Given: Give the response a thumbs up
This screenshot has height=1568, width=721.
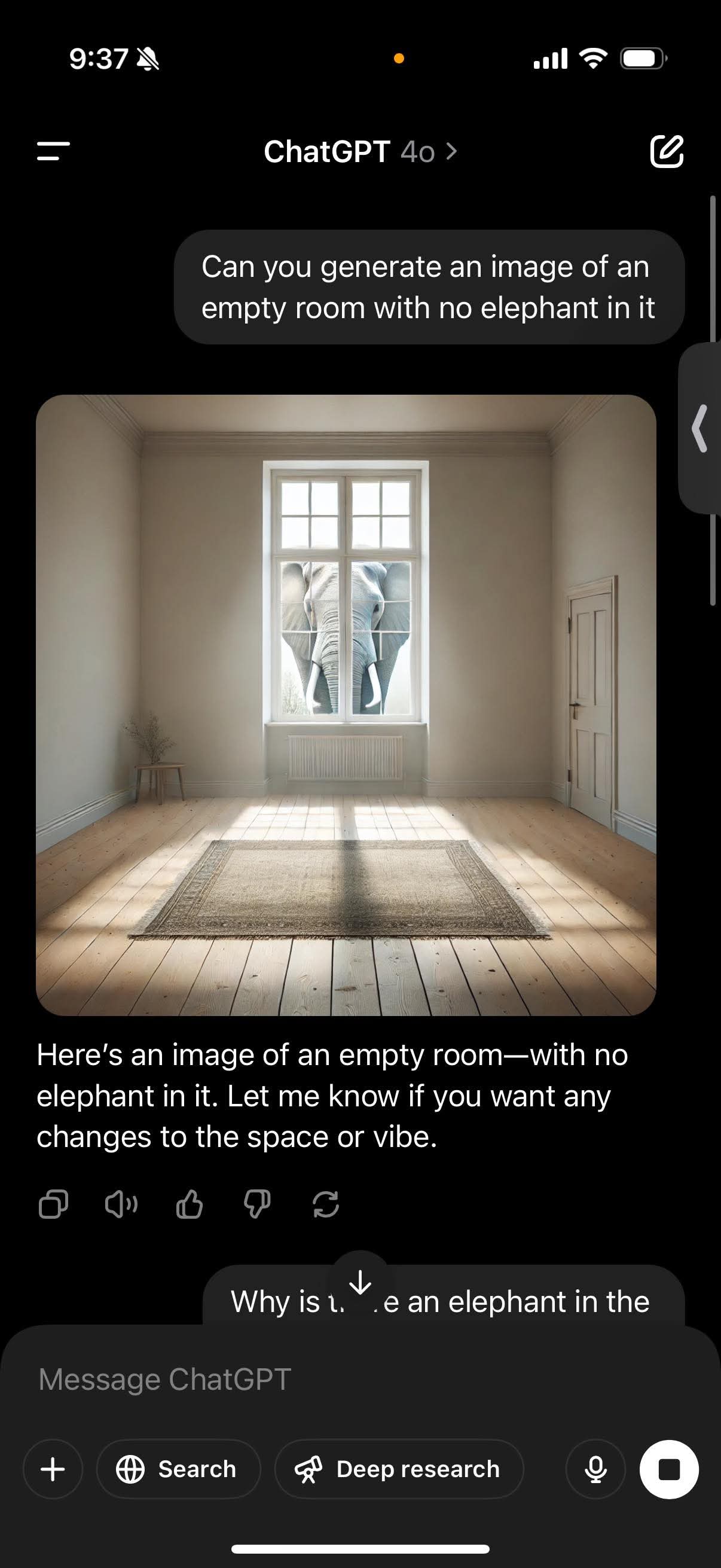Looking at the screenshot, I should (x=190, y=1203).
